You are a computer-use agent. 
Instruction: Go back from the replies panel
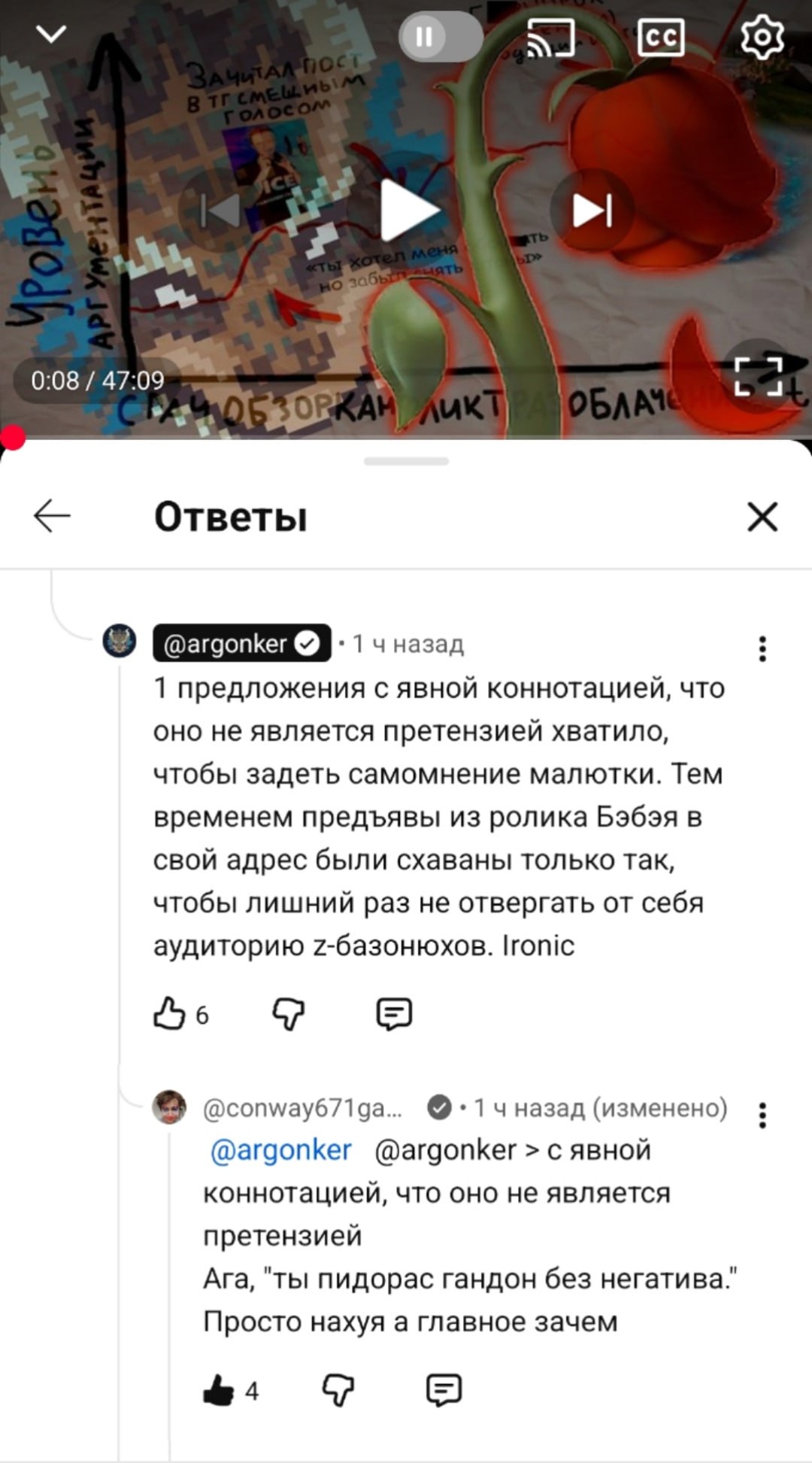pos(52,516)
